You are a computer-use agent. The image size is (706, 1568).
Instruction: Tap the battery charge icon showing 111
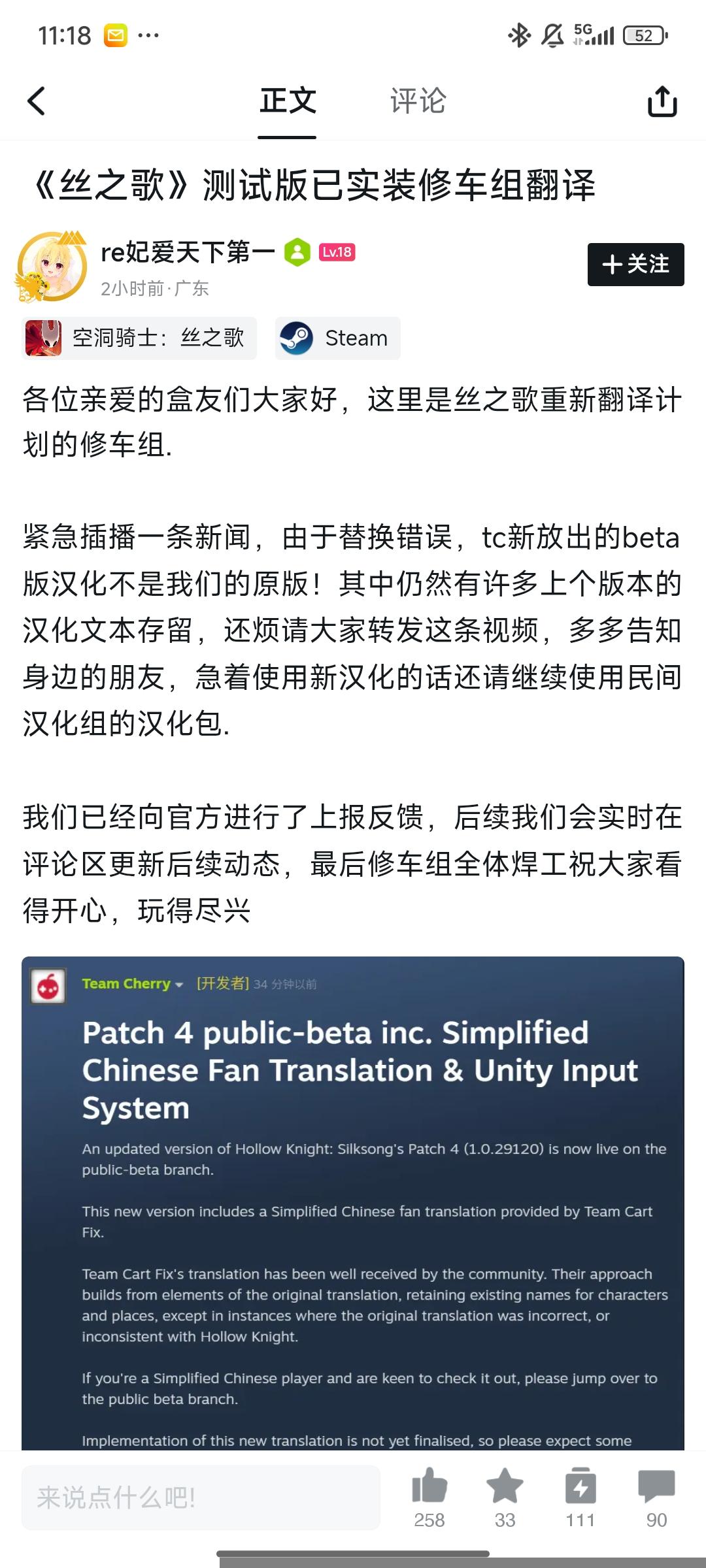pos(580,1486)
